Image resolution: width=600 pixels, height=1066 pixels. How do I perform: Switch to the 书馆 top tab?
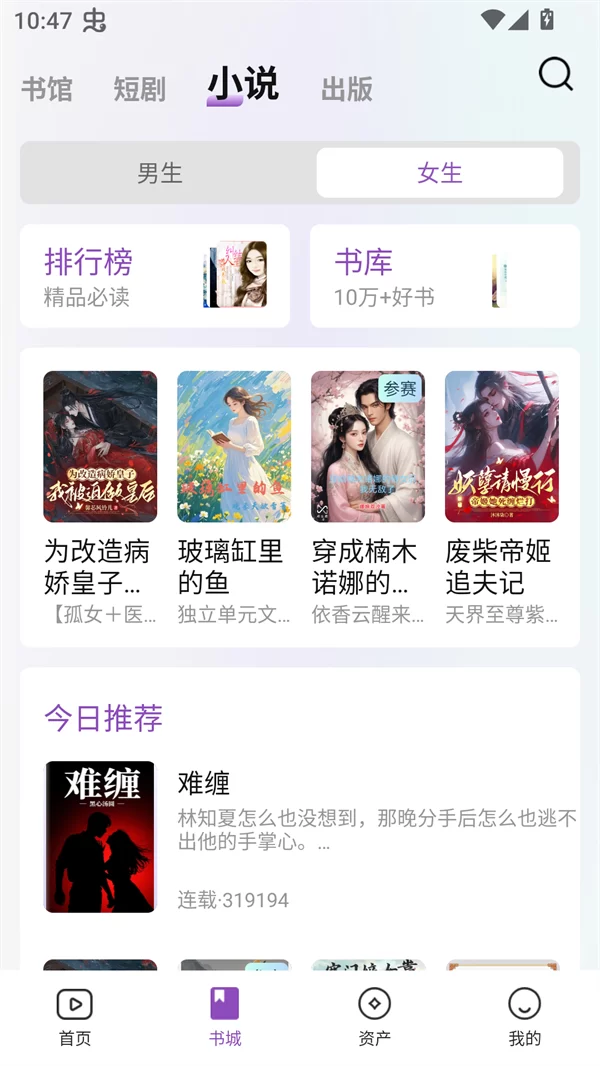(47, 89)
